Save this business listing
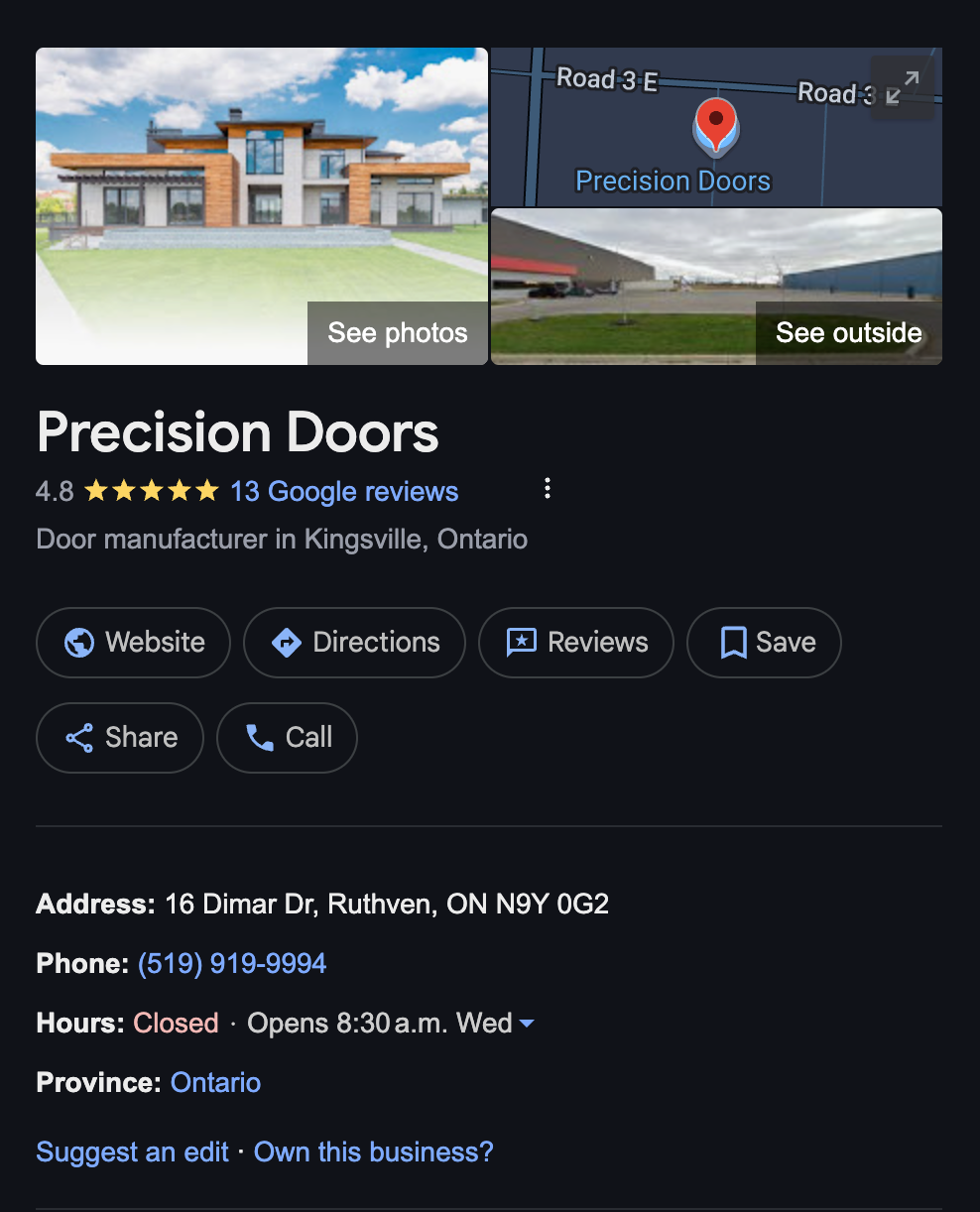Image resolution: width=980 pixels, height=1212 pixels. (764, 643)
